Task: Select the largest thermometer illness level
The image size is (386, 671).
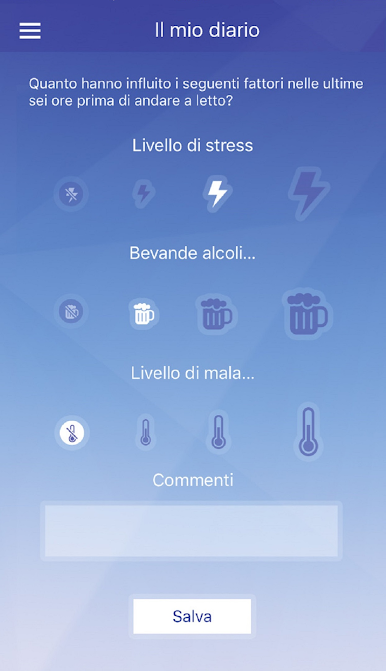Action: click(x=308, y=431)
